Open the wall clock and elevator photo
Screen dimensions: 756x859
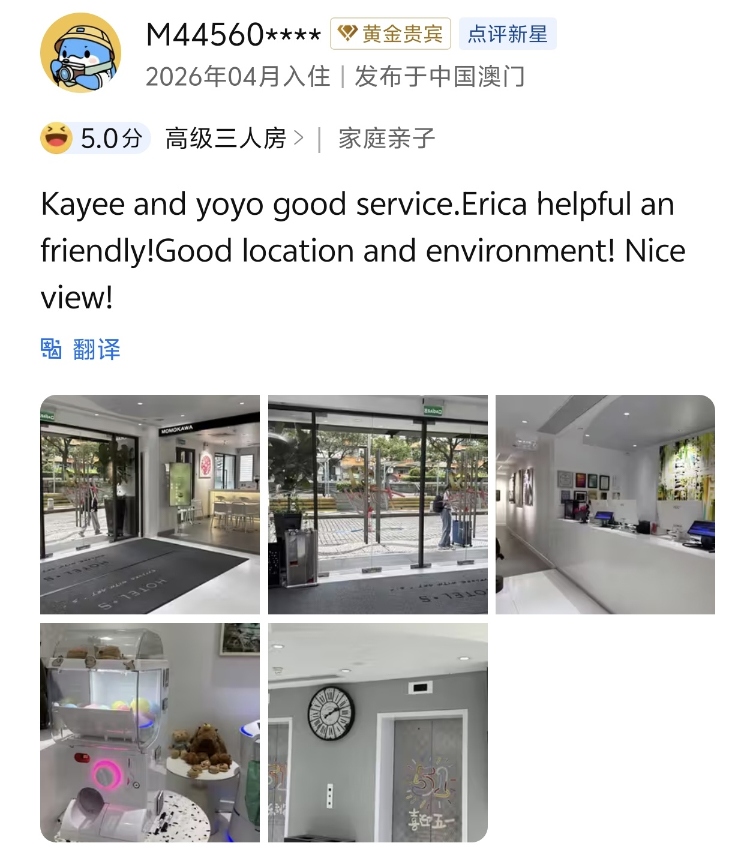coord(378,732)
